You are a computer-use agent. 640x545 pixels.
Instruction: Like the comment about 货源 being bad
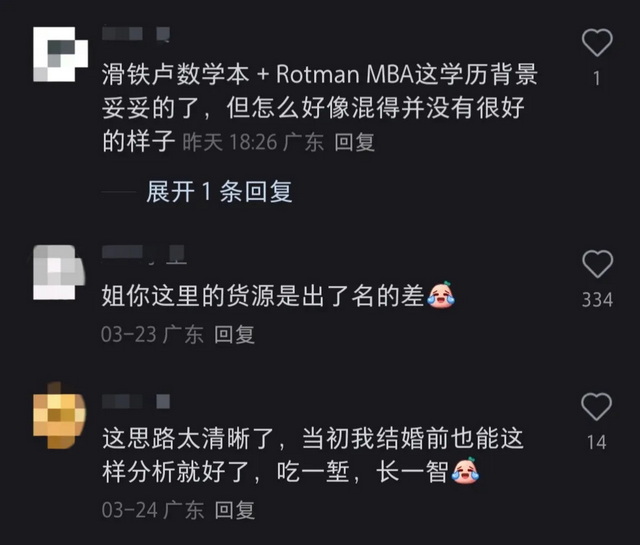click(x=597, y=264)
